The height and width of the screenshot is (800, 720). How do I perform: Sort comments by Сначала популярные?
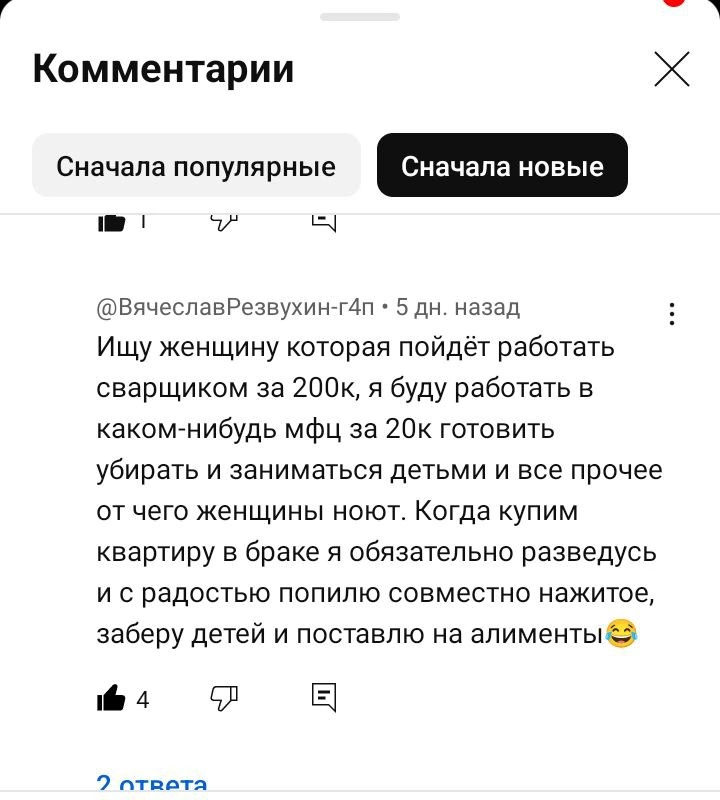click(x=196, y=165)
